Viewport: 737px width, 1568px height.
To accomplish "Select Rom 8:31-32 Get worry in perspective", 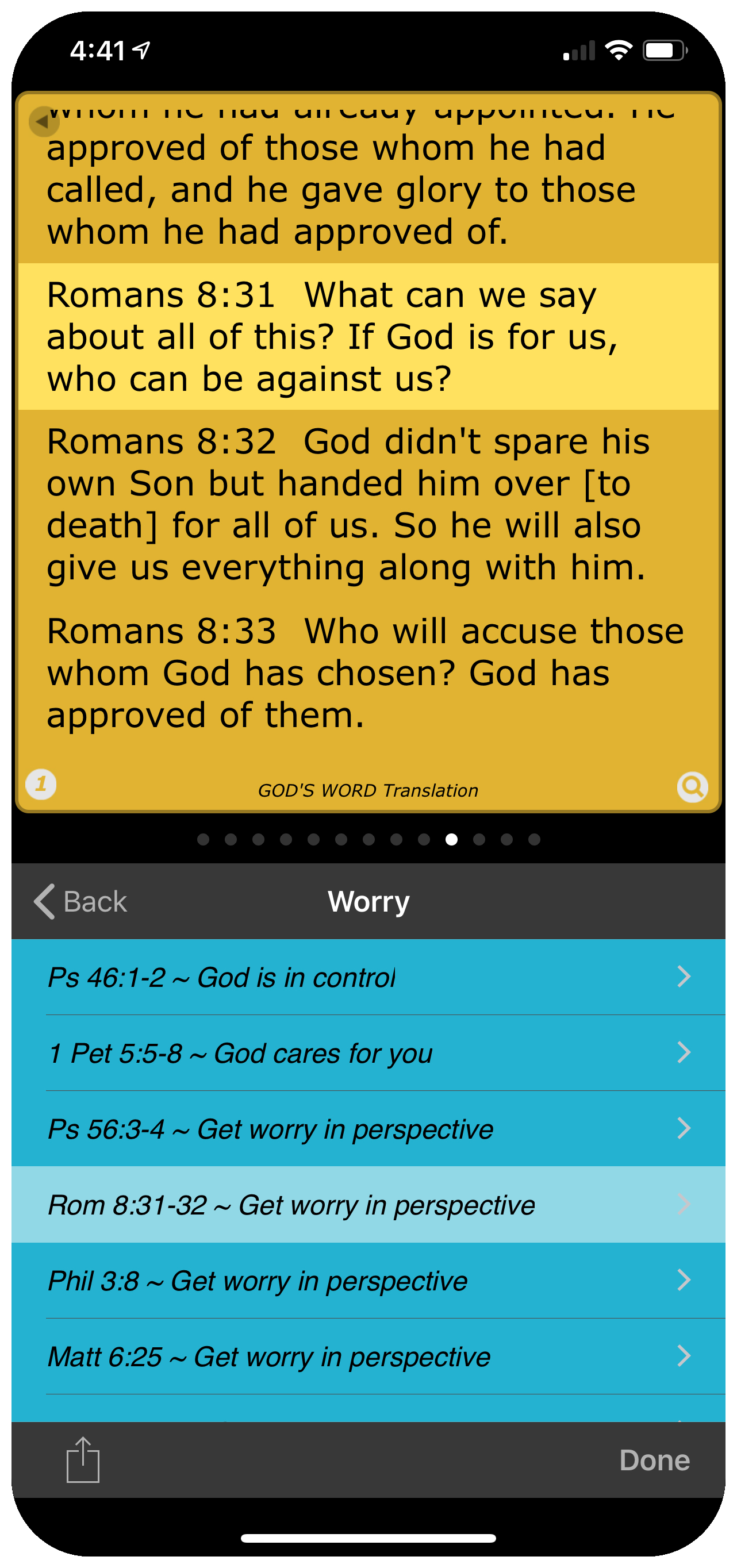I will point(367,1205).
